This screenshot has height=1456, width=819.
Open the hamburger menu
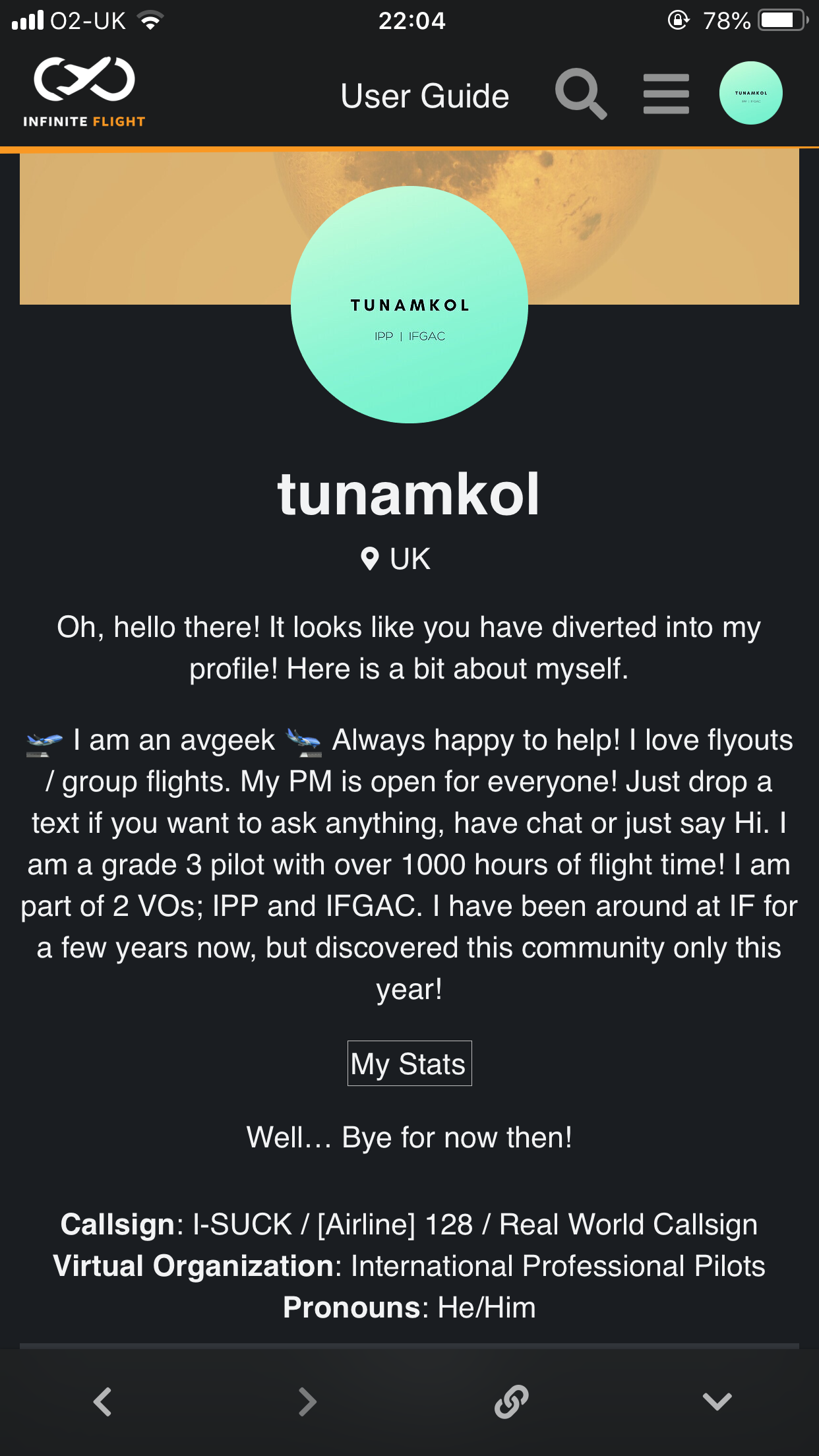[666, 94]
